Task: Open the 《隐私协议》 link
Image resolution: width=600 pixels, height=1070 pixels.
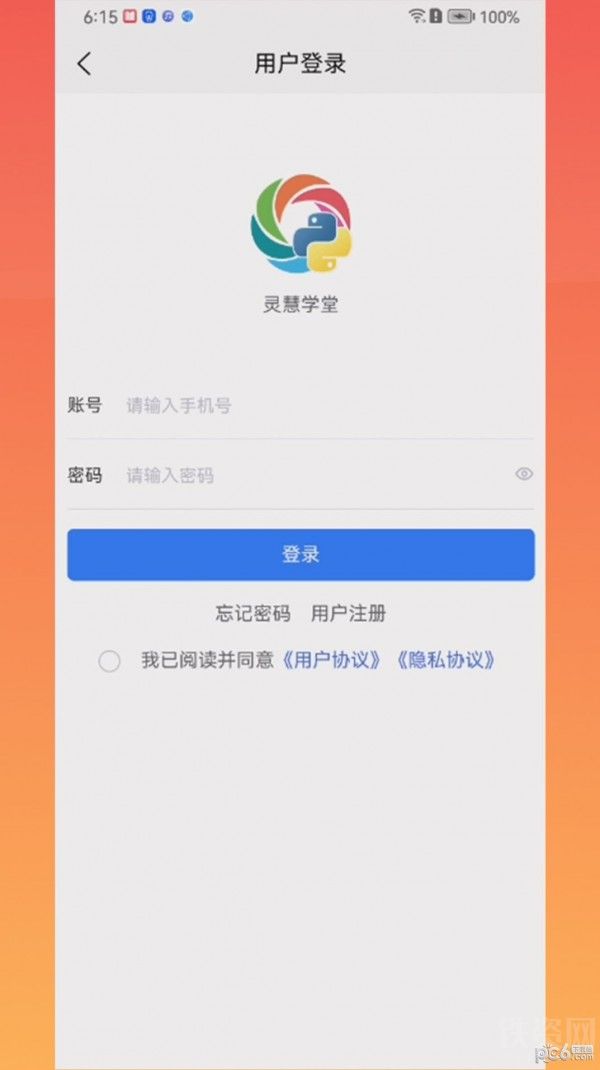Action: (446, 660)
